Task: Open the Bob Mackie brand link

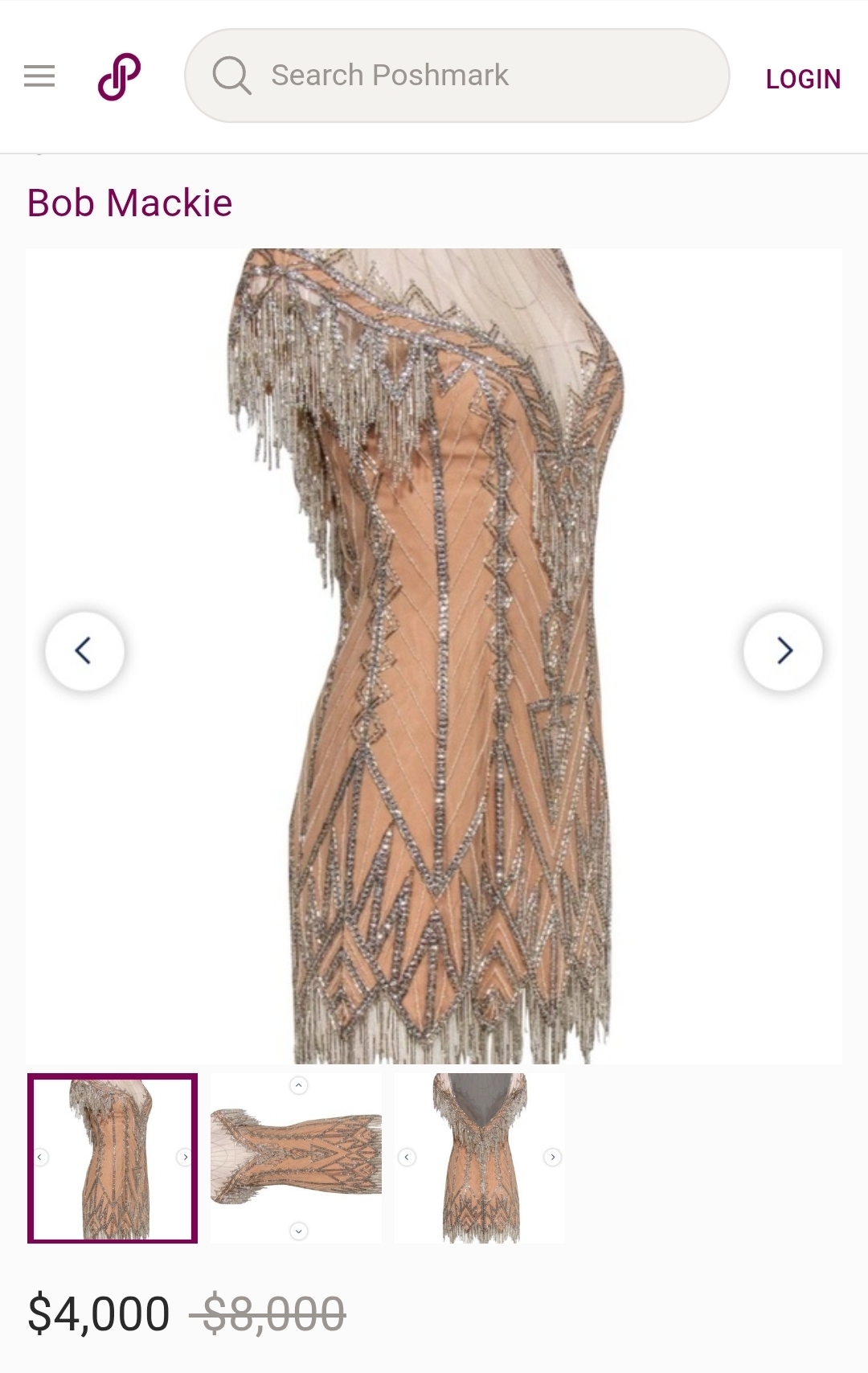Action: pos(130,203)
